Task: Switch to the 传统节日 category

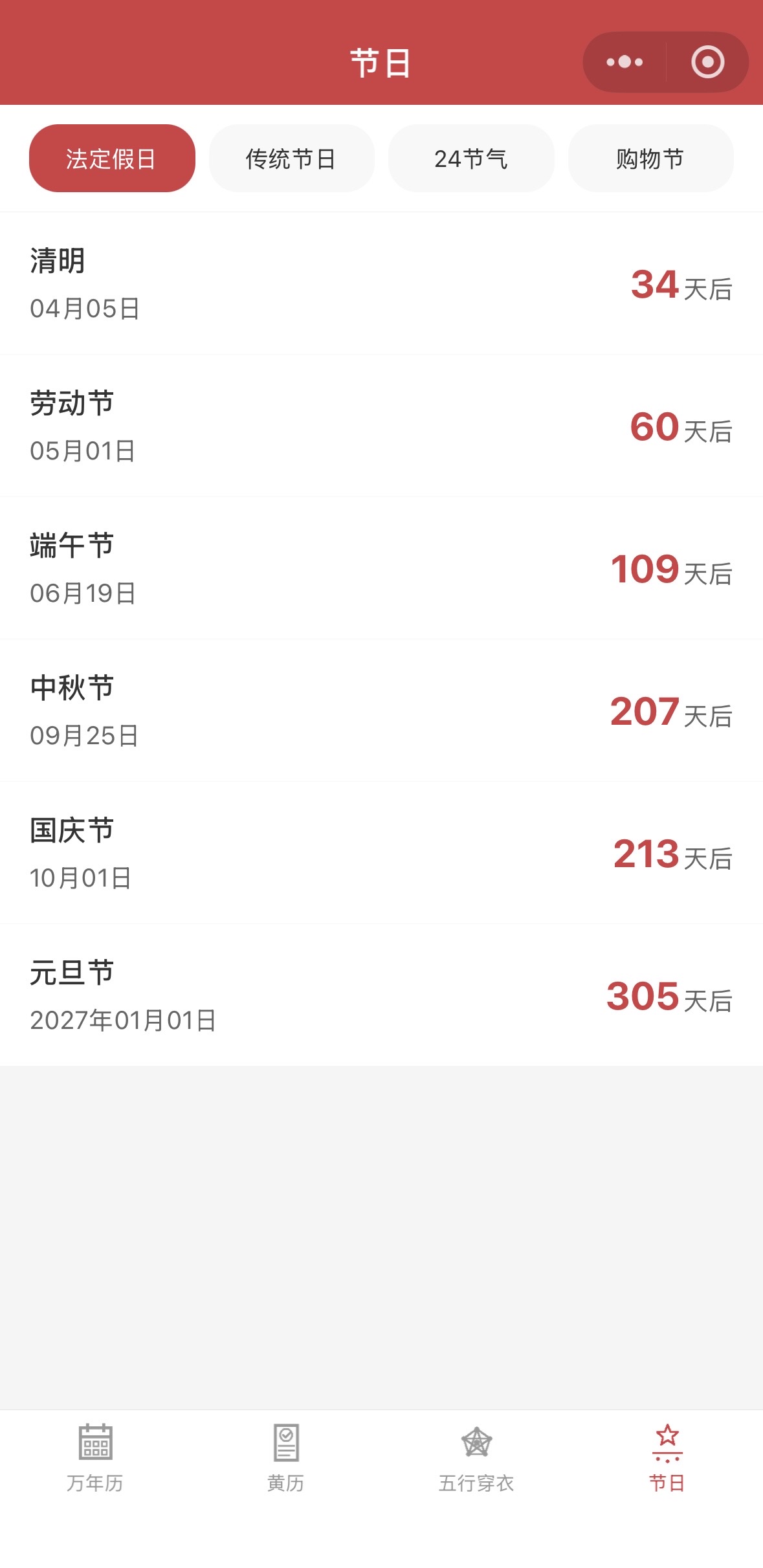Action: coord(291,159)
